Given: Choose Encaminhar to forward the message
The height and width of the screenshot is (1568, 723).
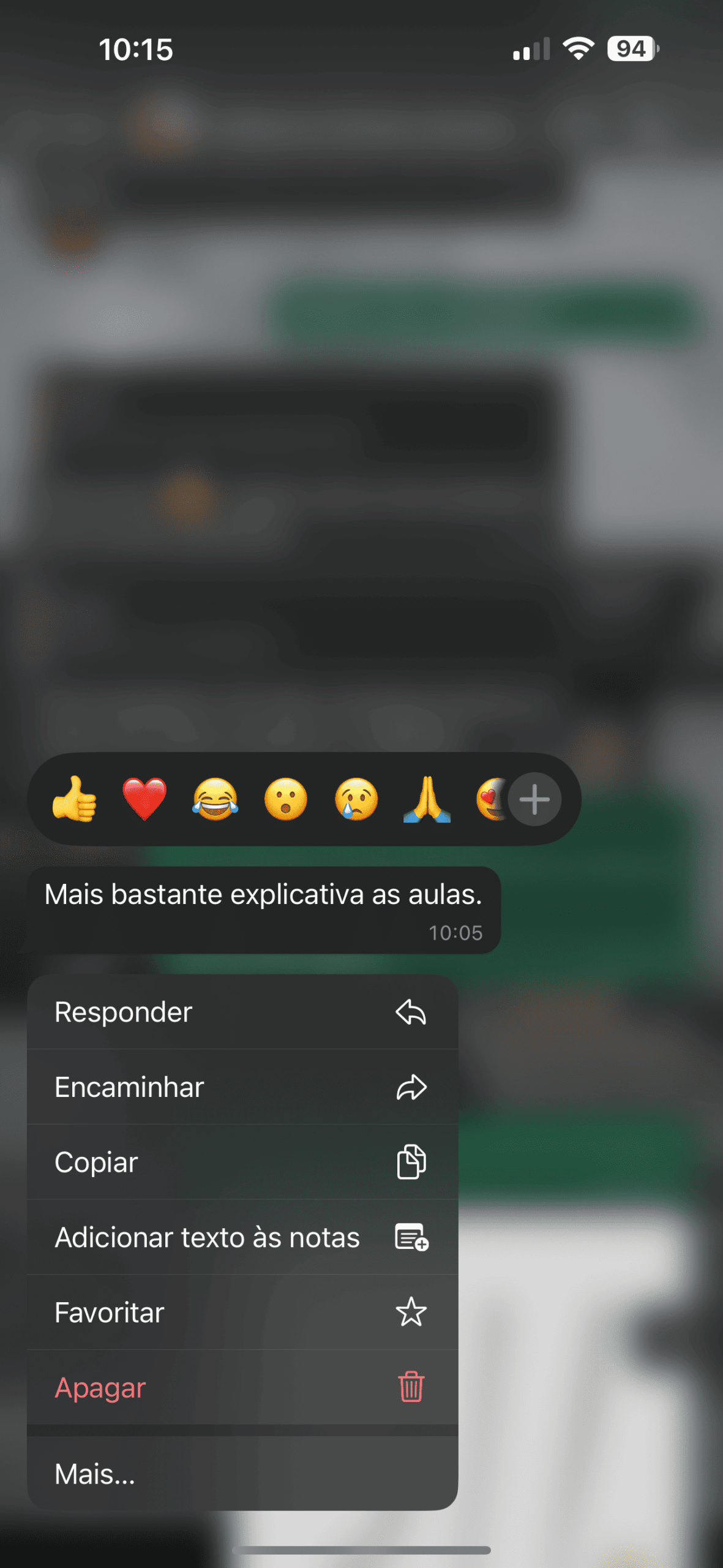Looking at the screenshot, I should pos(242,1087).
